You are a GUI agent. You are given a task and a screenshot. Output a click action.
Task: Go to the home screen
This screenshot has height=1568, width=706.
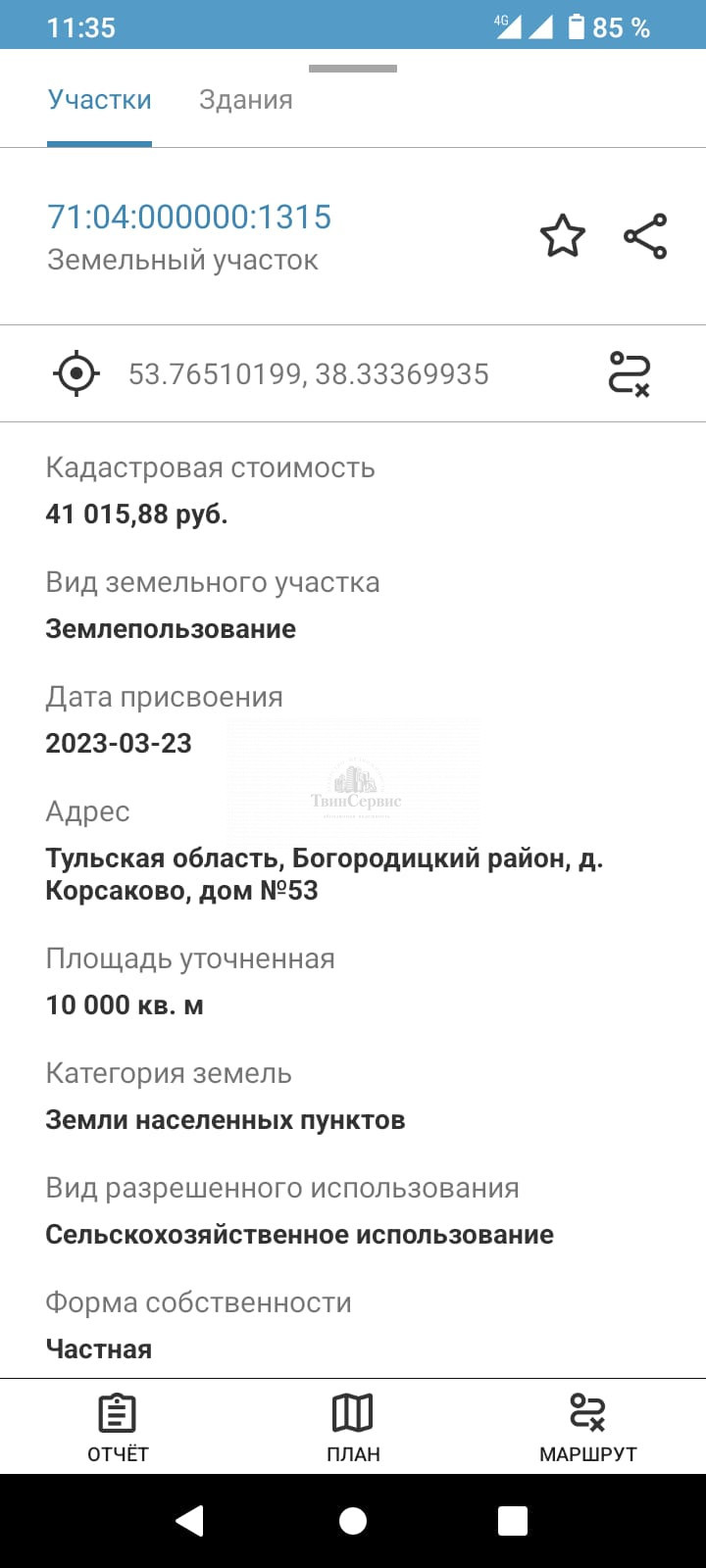click(353, 1521)
